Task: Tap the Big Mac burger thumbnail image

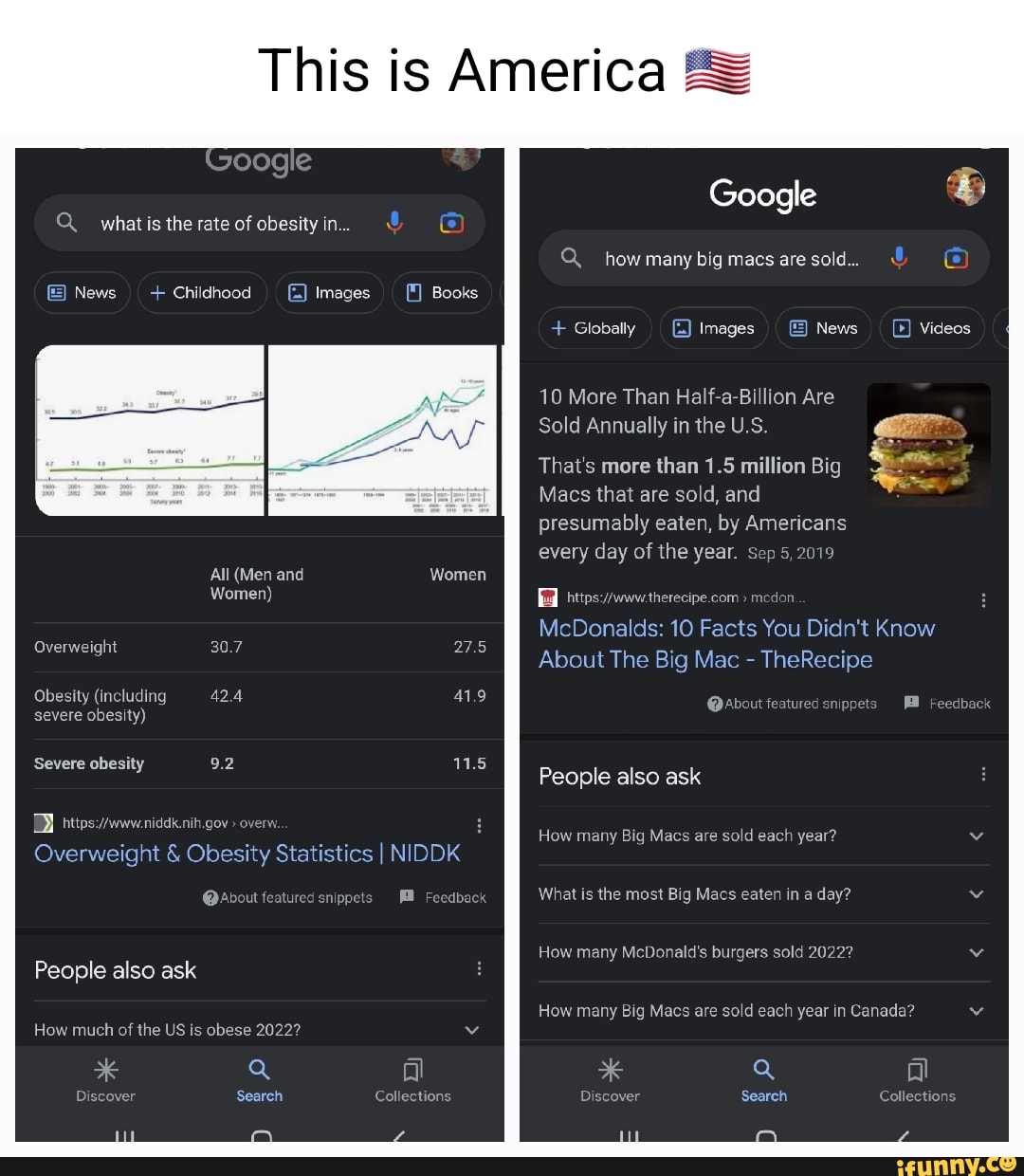Action: pyautogui.click(x=928, y=444)
